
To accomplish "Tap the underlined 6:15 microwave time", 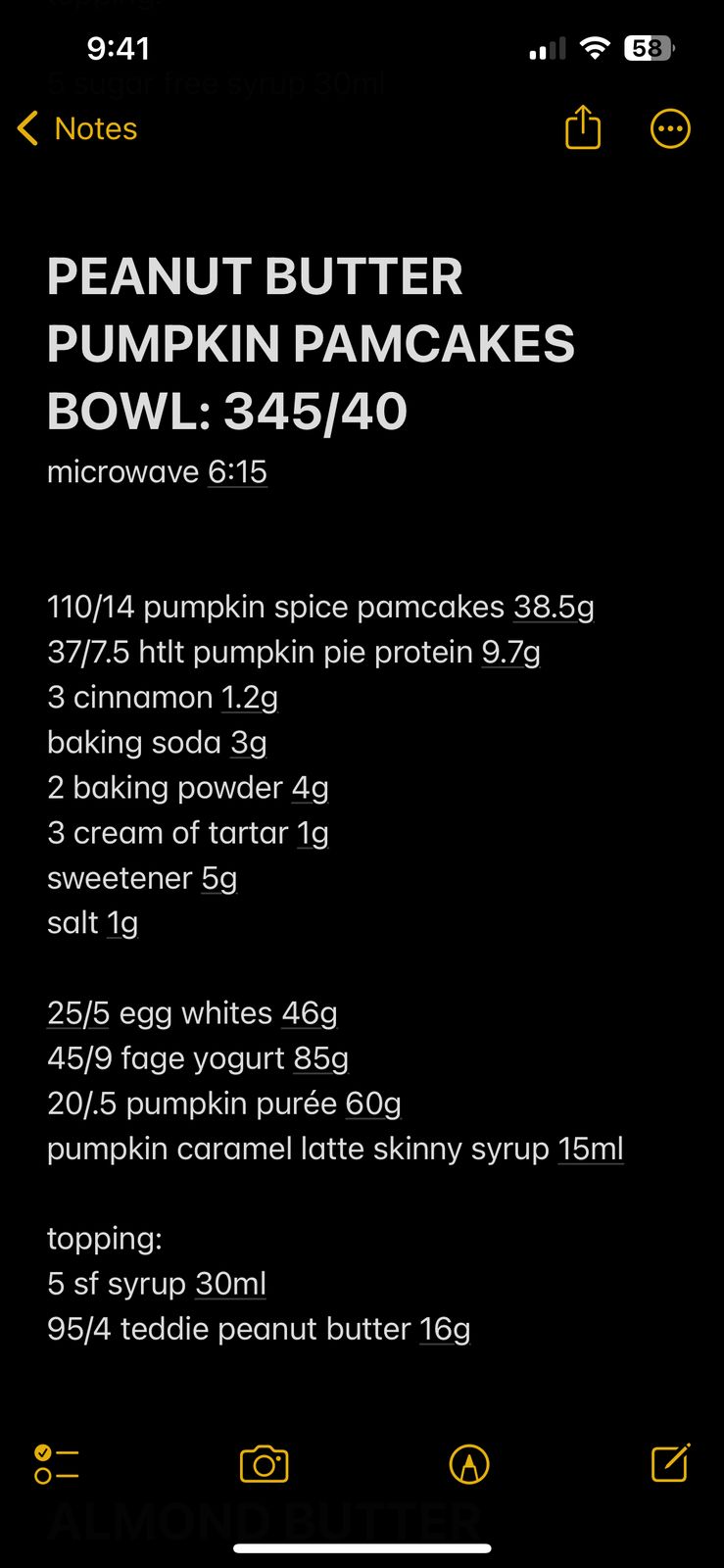I will click(237, 472).
